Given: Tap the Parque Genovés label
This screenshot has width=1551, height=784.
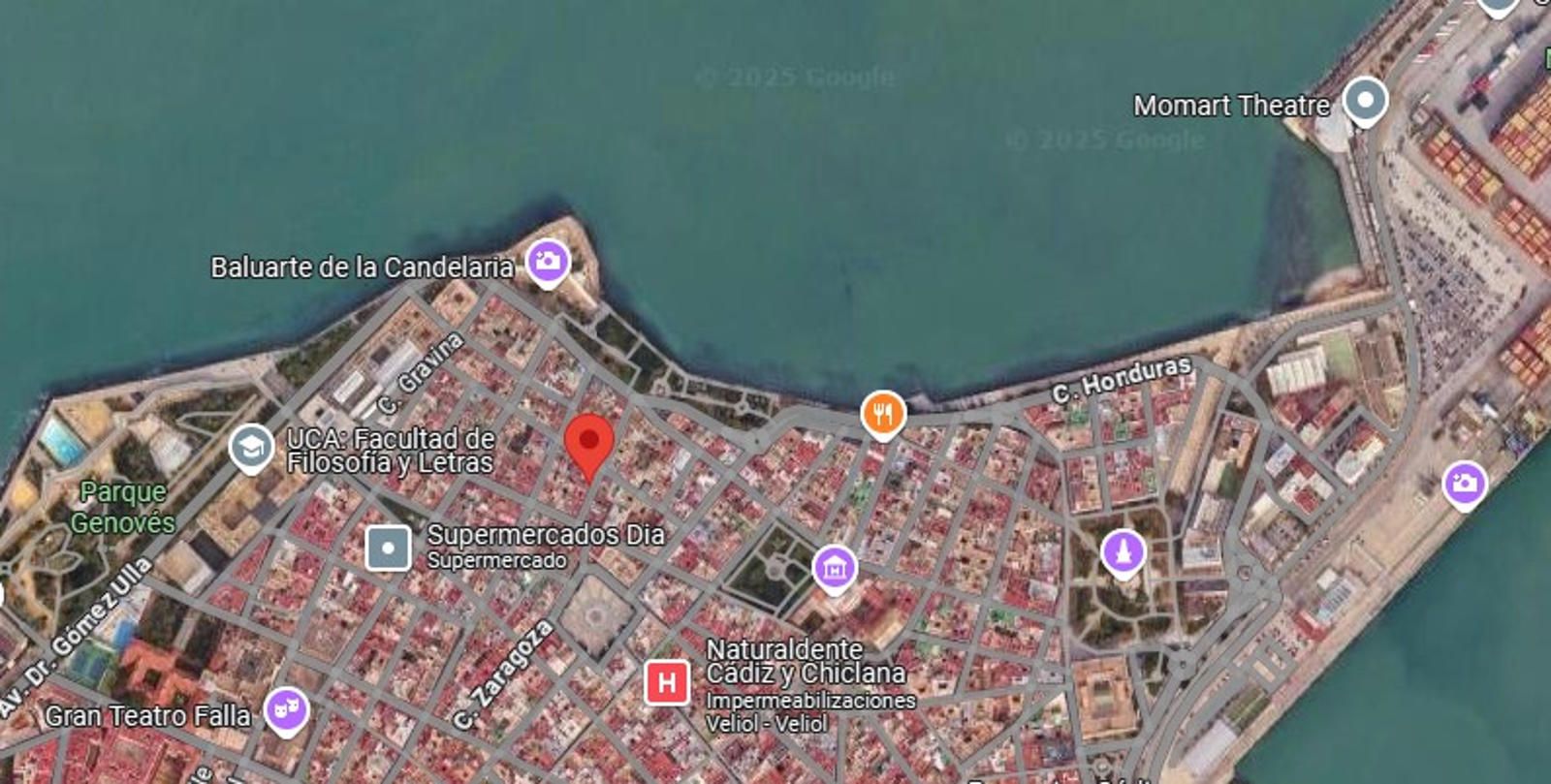Looking at the screenshot, I should pyautogui.click(x=122, y=507).
